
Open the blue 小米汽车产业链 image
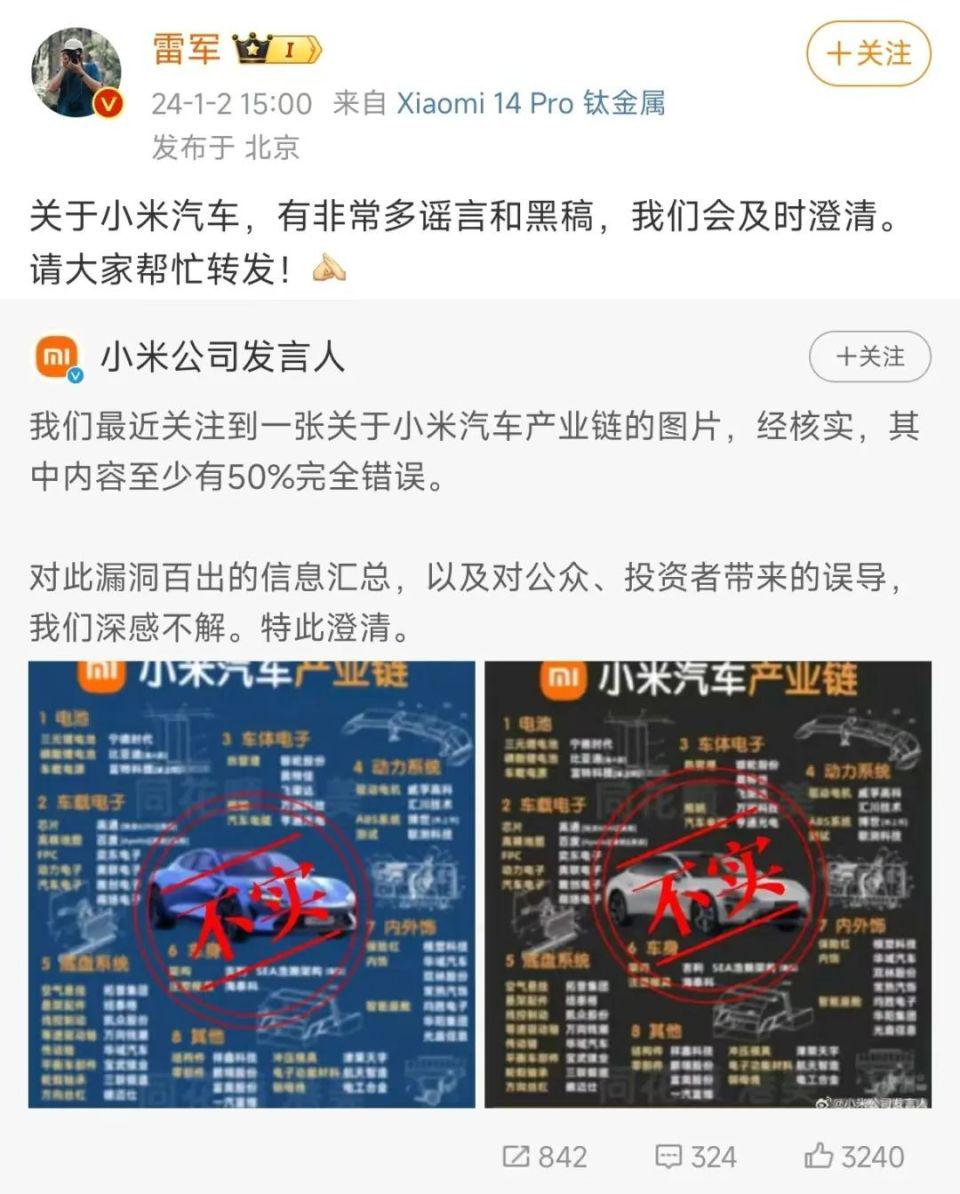point(251,884)
